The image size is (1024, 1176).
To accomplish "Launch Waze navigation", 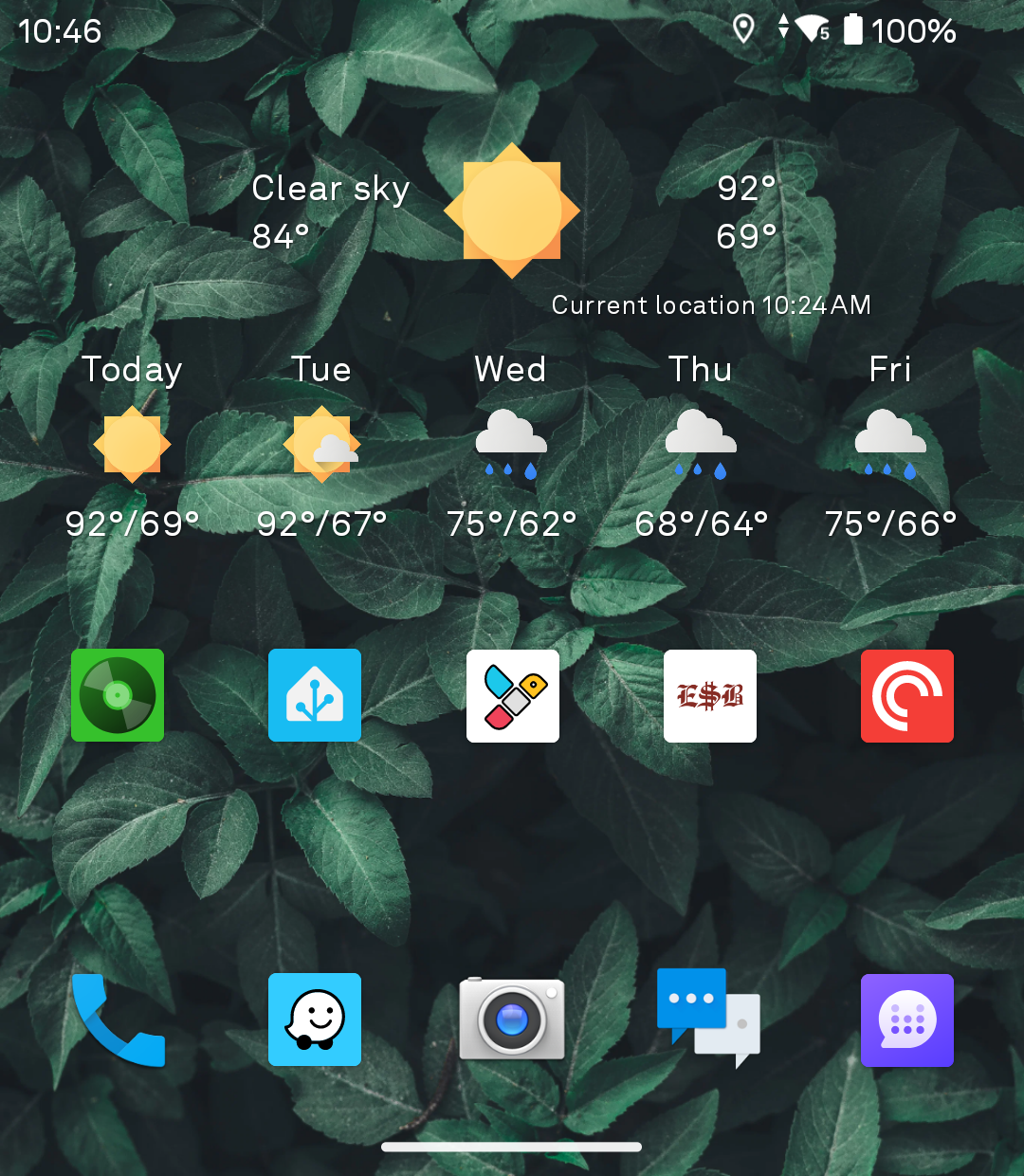I will (315, 1020).
